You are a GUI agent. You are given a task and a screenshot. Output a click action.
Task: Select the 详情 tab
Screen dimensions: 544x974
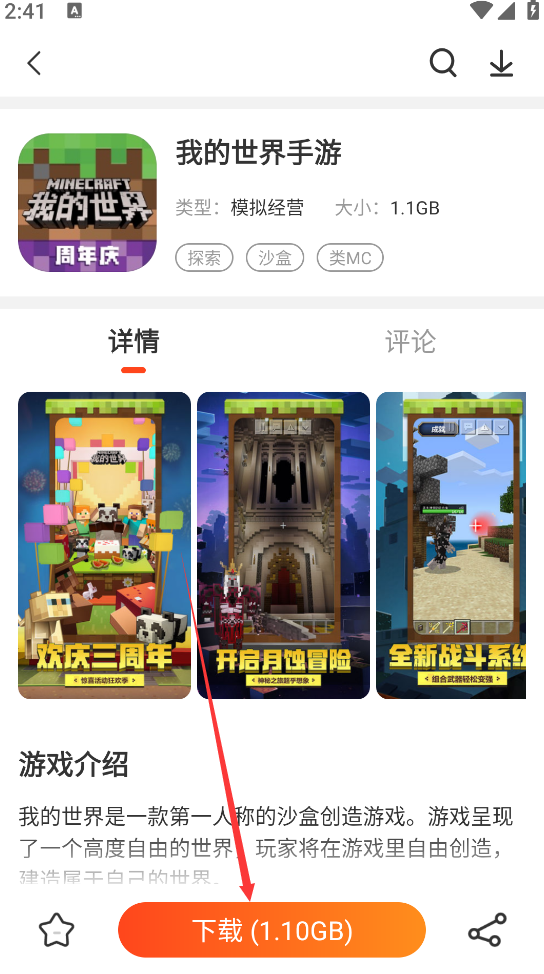(x=134, y=342)
